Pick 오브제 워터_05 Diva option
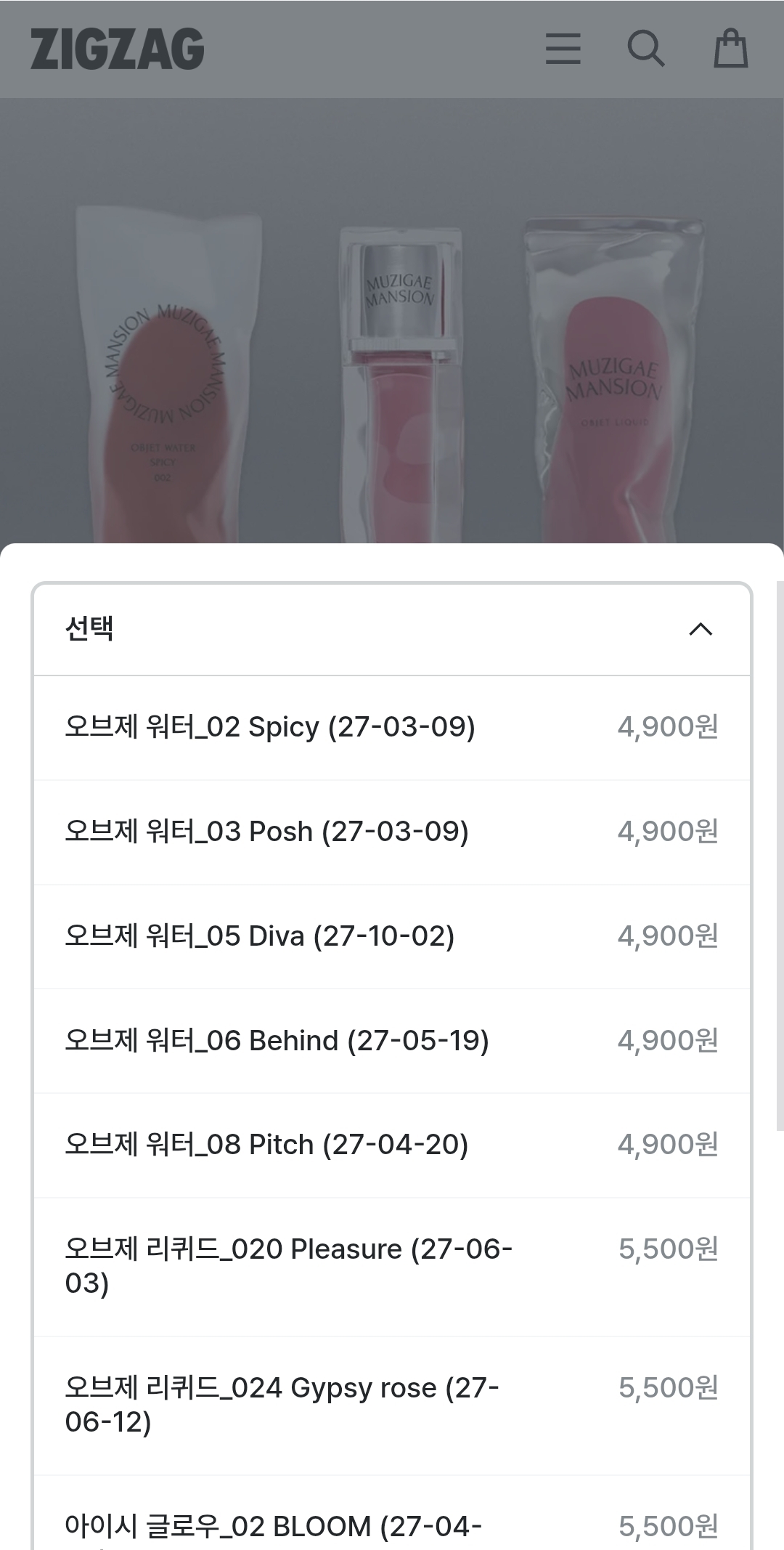The image size is (784, 1550). coord(392,936)
